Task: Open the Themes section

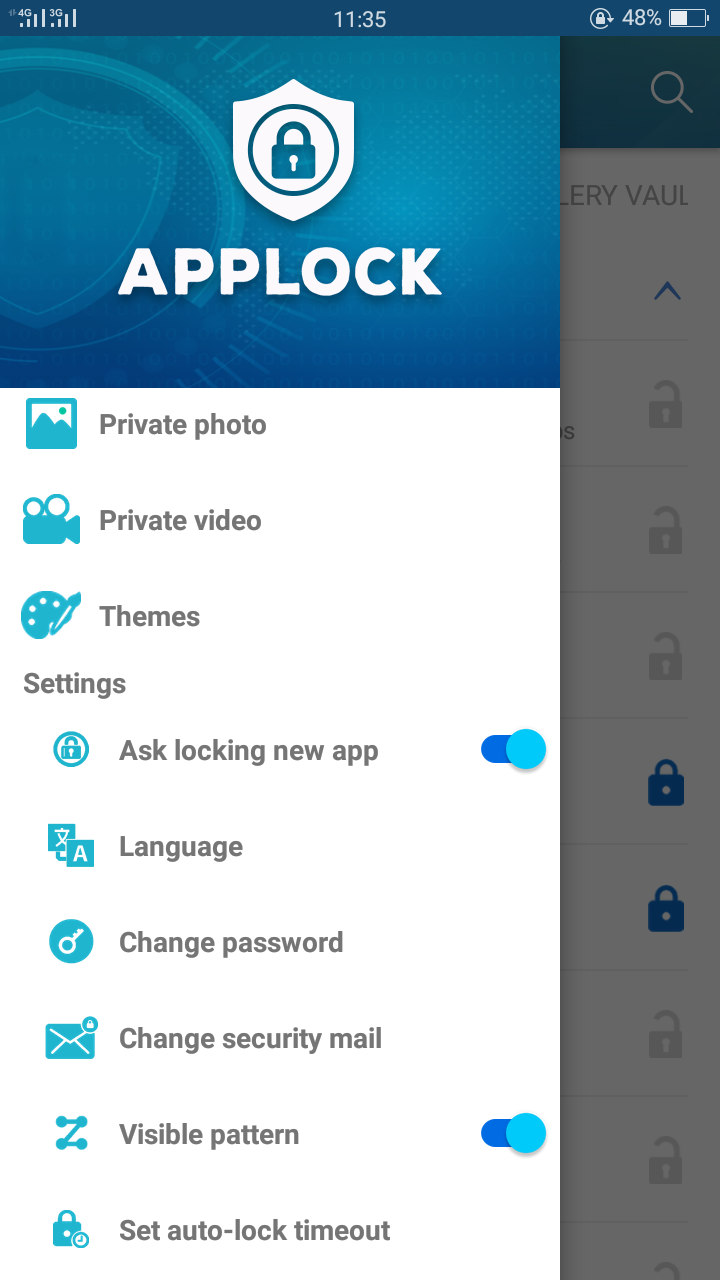Action: click(149, 617)
